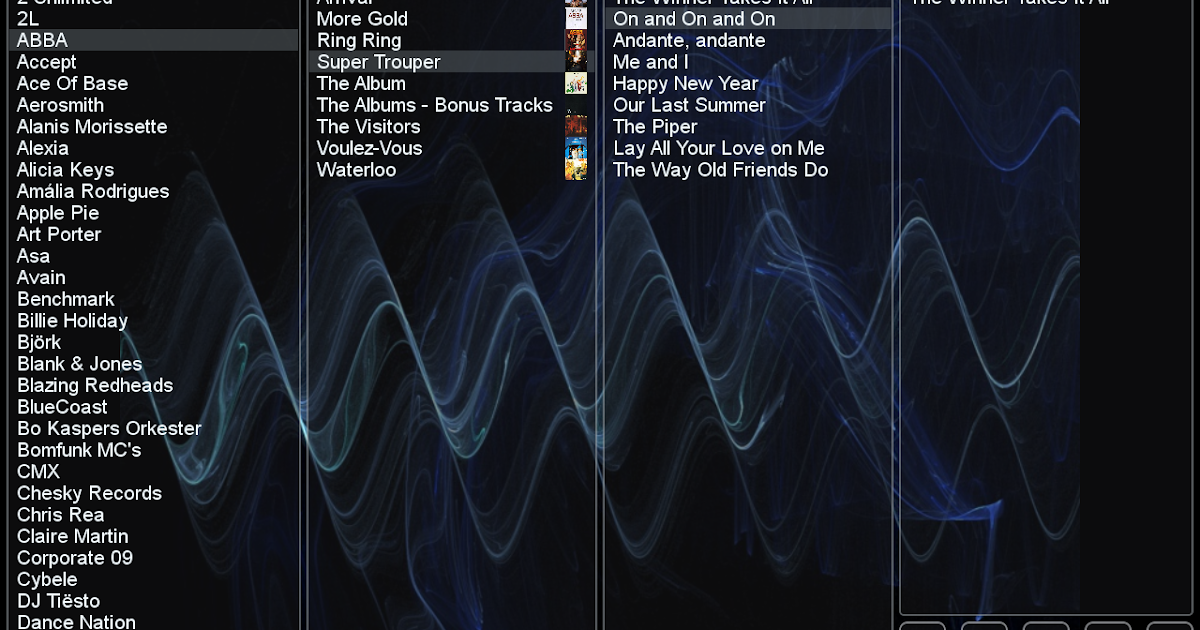Open artist Bo Kaspers Orkester
This screenshot has width=1200, height=630.
click(109, 428)
